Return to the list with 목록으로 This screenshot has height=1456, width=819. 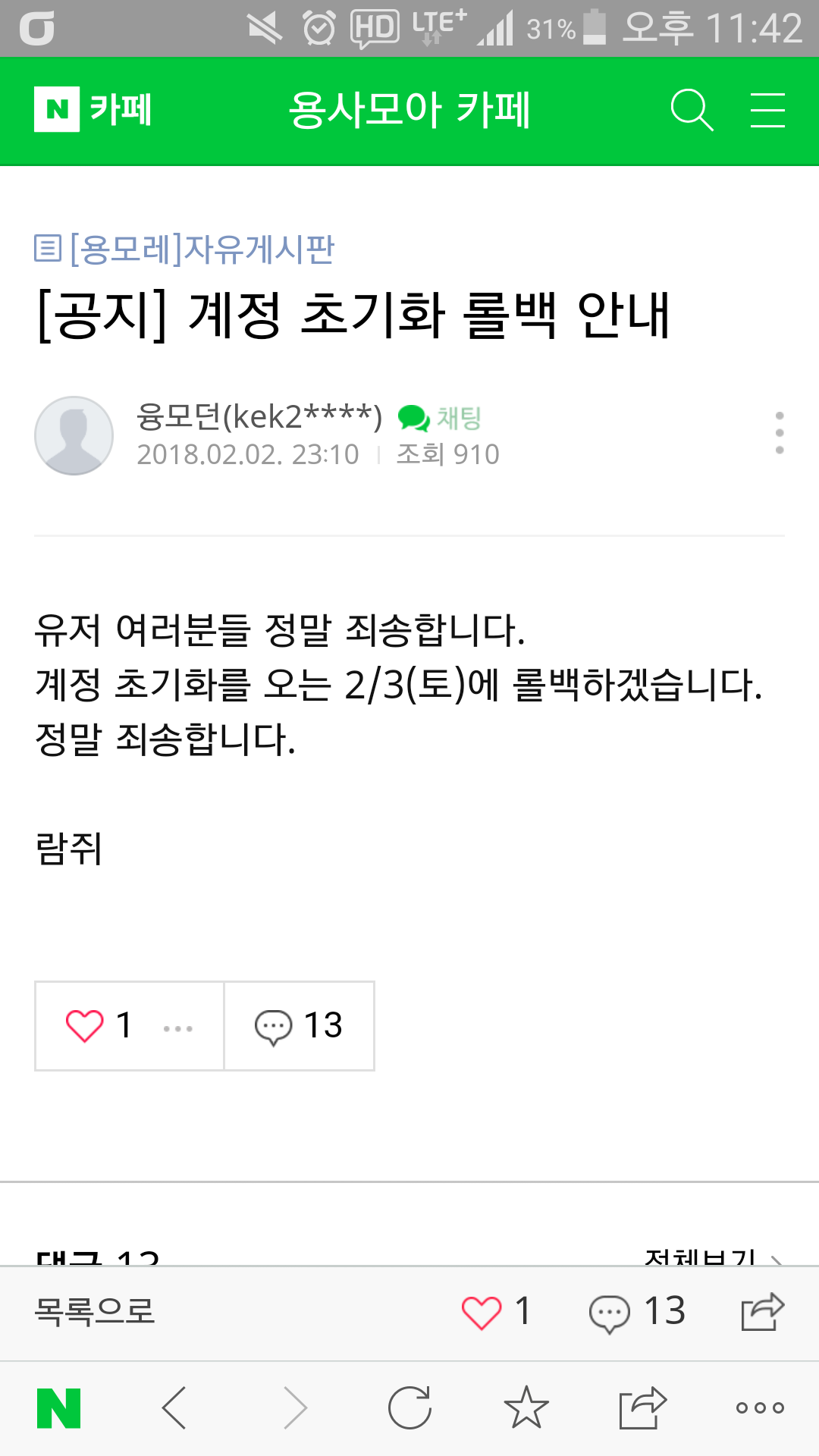(95, 1311)
